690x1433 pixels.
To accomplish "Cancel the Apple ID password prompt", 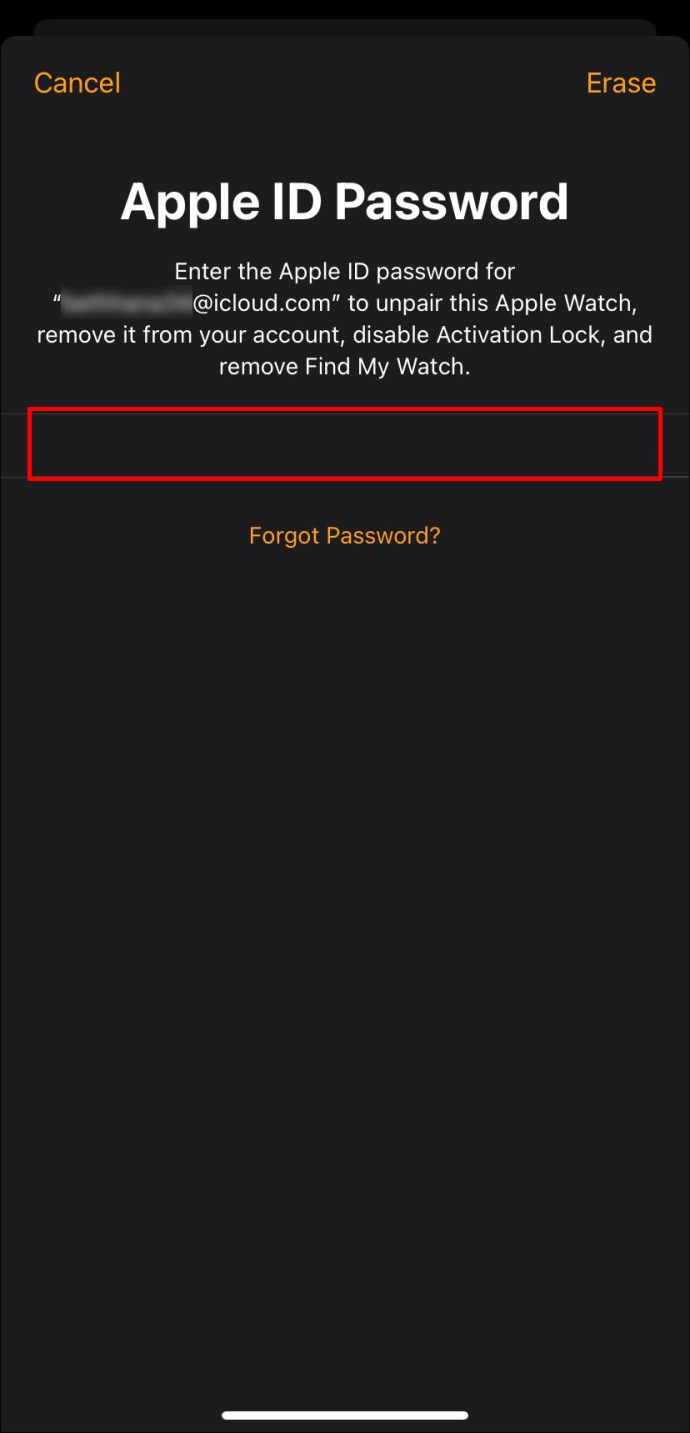I will click(77, 83).
